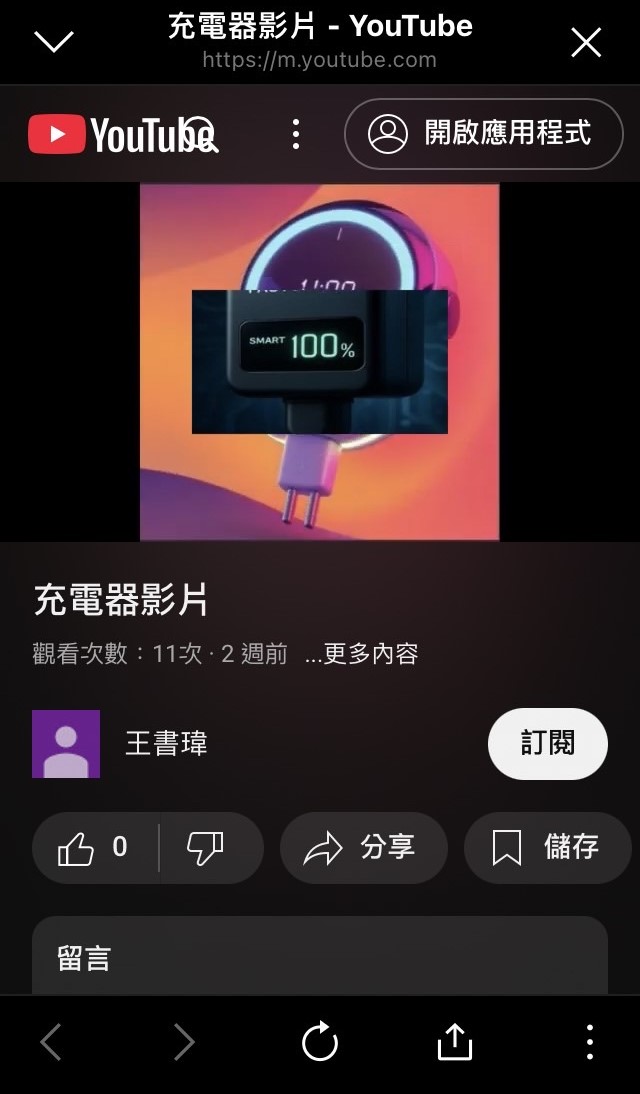Open the 留言 comments section
Viewport: 640px width, 1094px height.
coord(319,957)
